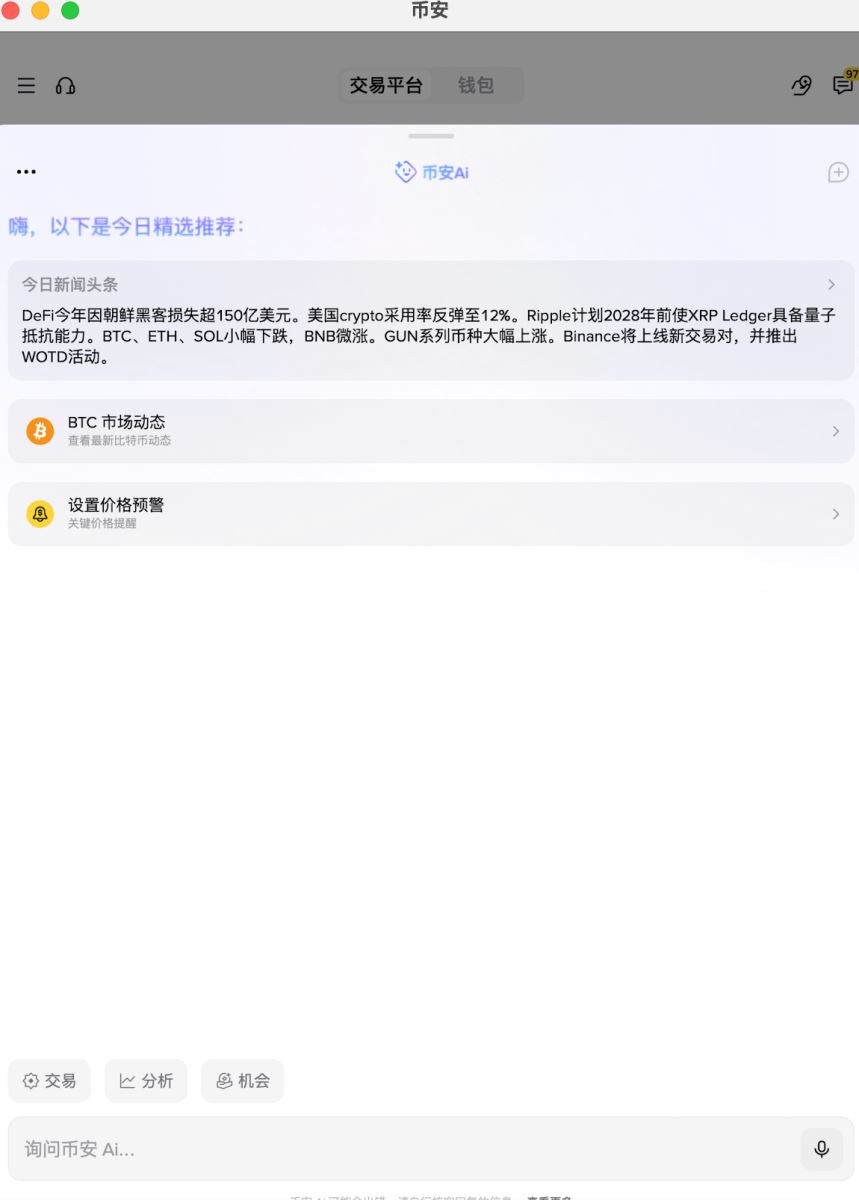859x1200 pixels.
Task: Click the bell icon on 设置价格预警 card
Action: coord(40,513)
